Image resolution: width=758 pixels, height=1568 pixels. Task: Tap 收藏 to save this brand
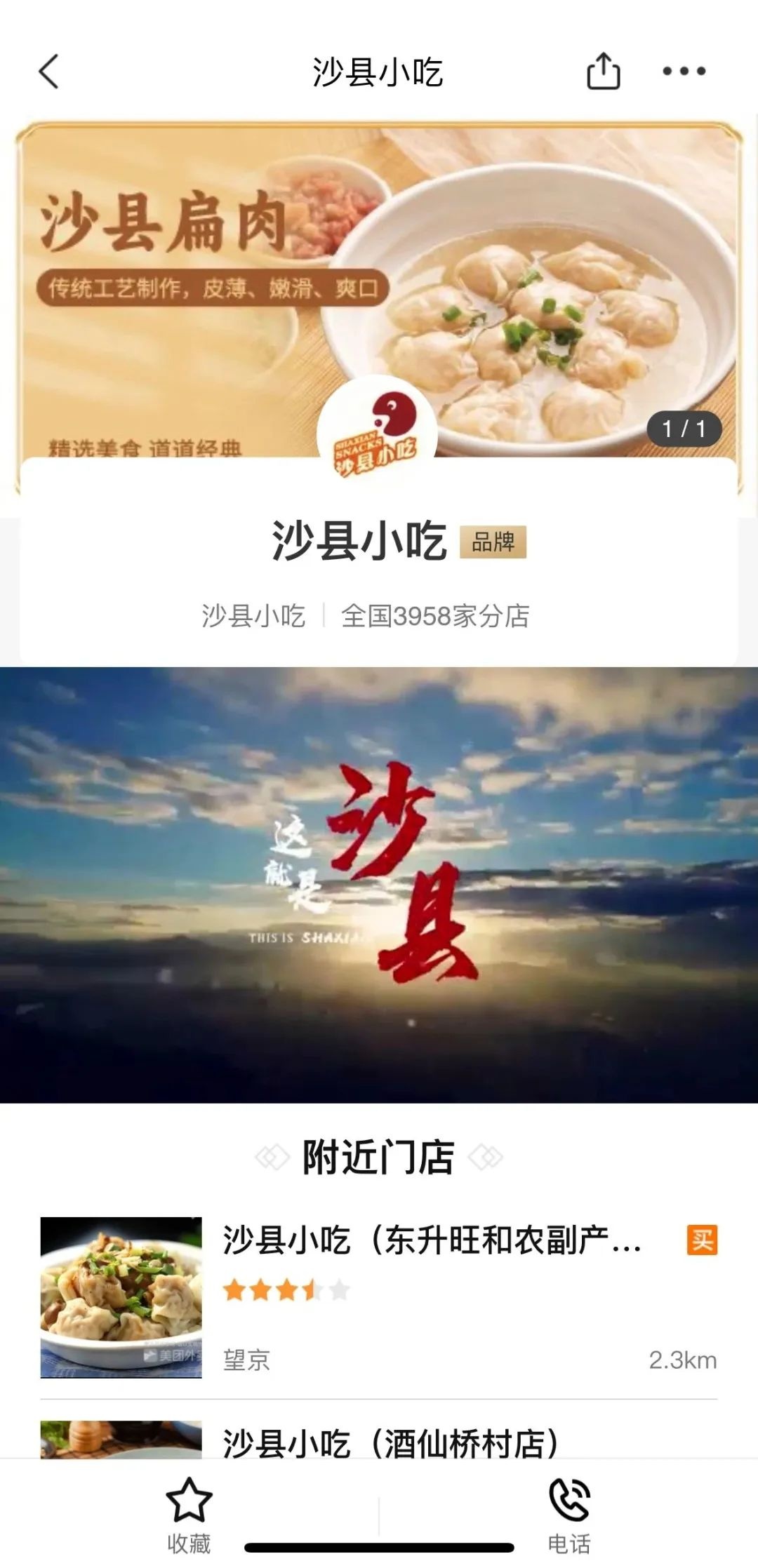(x=189, y=1515)
